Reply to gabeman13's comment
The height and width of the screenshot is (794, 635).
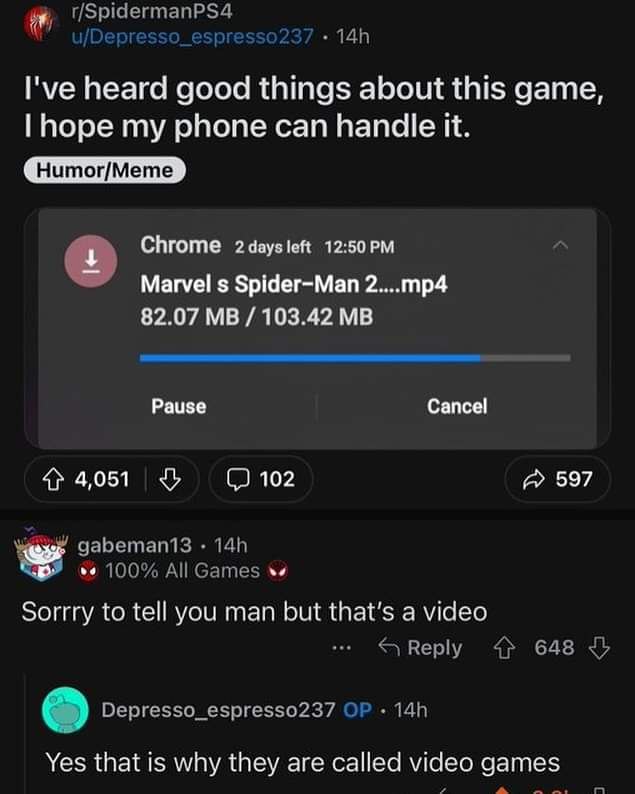point(420,647)
